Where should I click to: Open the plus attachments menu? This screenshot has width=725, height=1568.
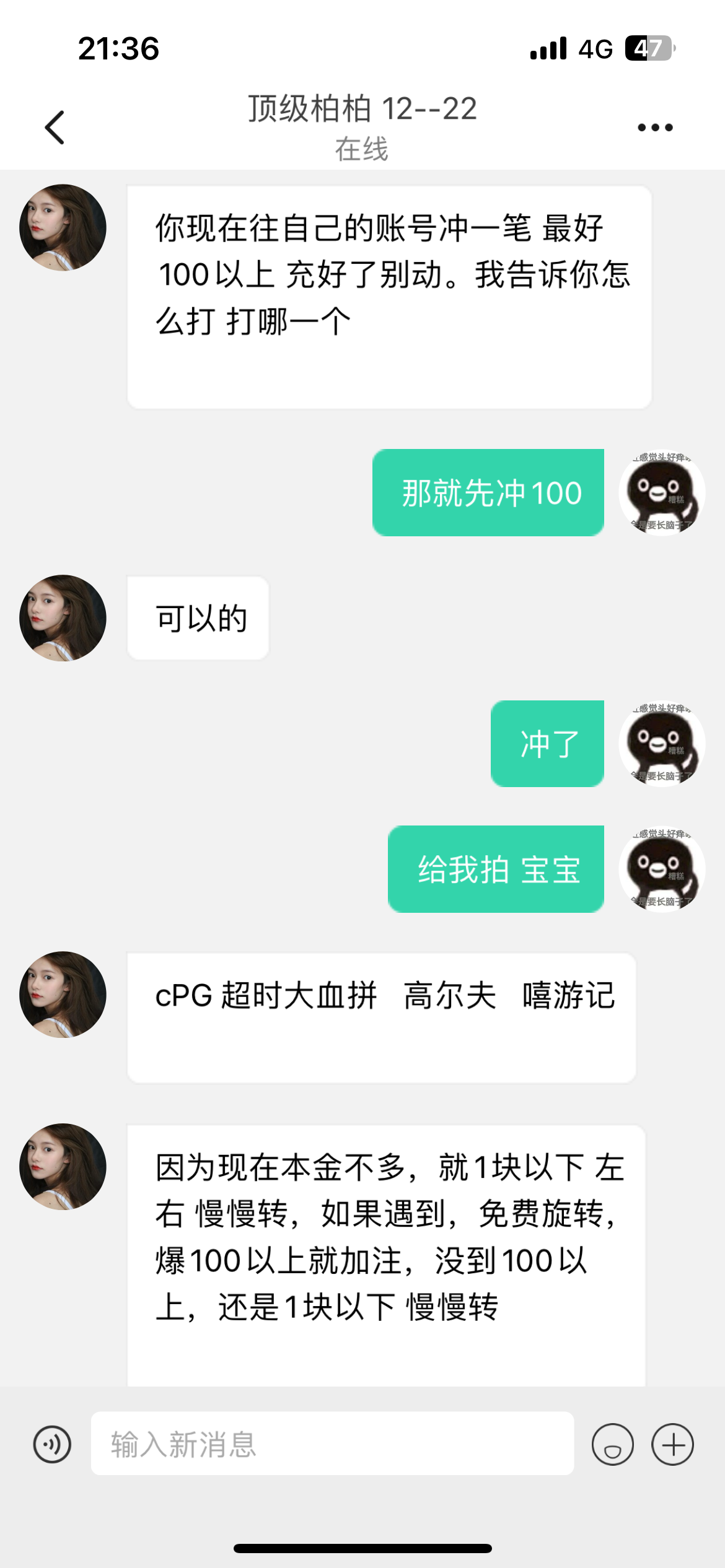pos(672,1445)
